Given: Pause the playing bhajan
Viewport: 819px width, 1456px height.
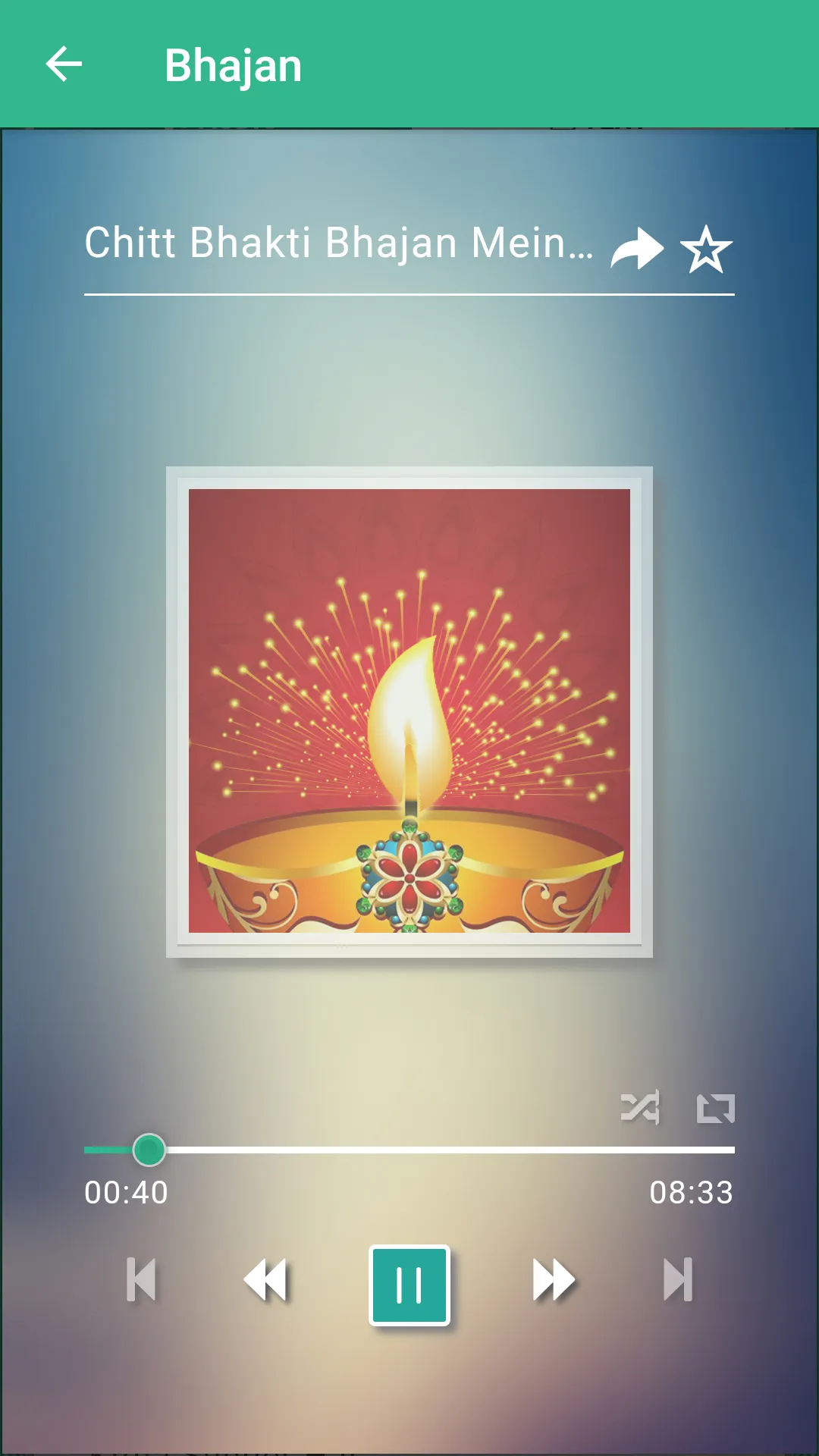Looking at the screenshot, I should click(x=409, y=1285).
